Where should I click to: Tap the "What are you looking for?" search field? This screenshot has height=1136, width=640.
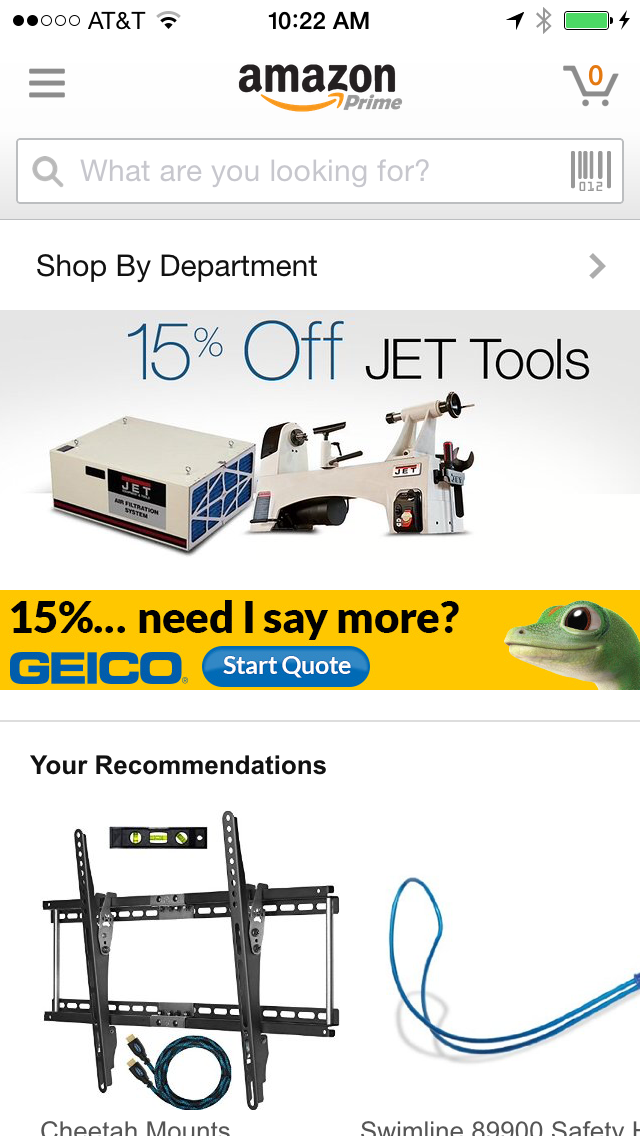290,171
